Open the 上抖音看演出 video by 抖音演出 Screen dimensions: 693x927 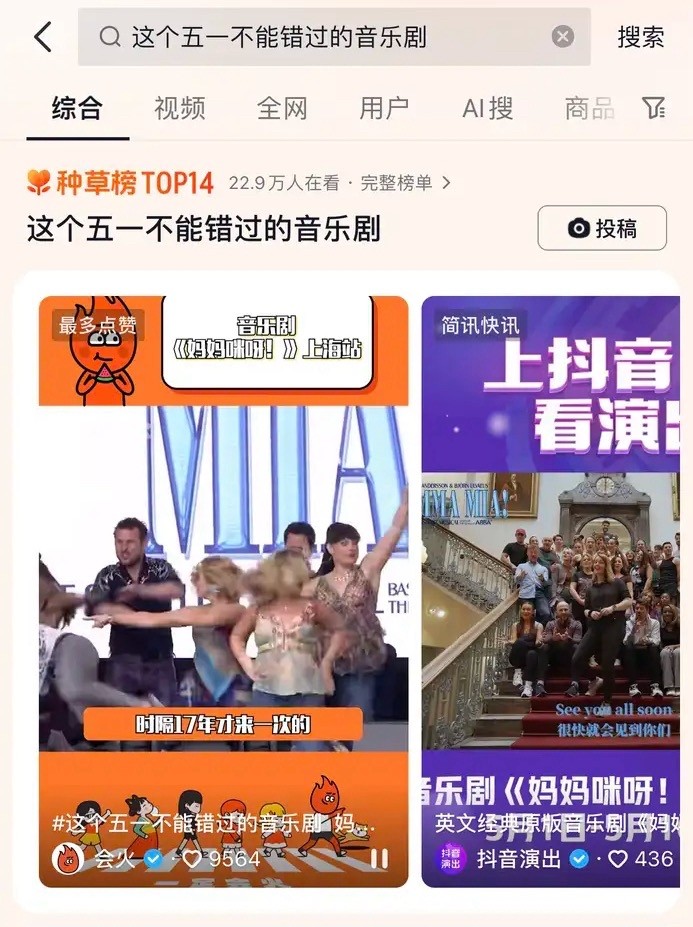[x=550, y=560]
